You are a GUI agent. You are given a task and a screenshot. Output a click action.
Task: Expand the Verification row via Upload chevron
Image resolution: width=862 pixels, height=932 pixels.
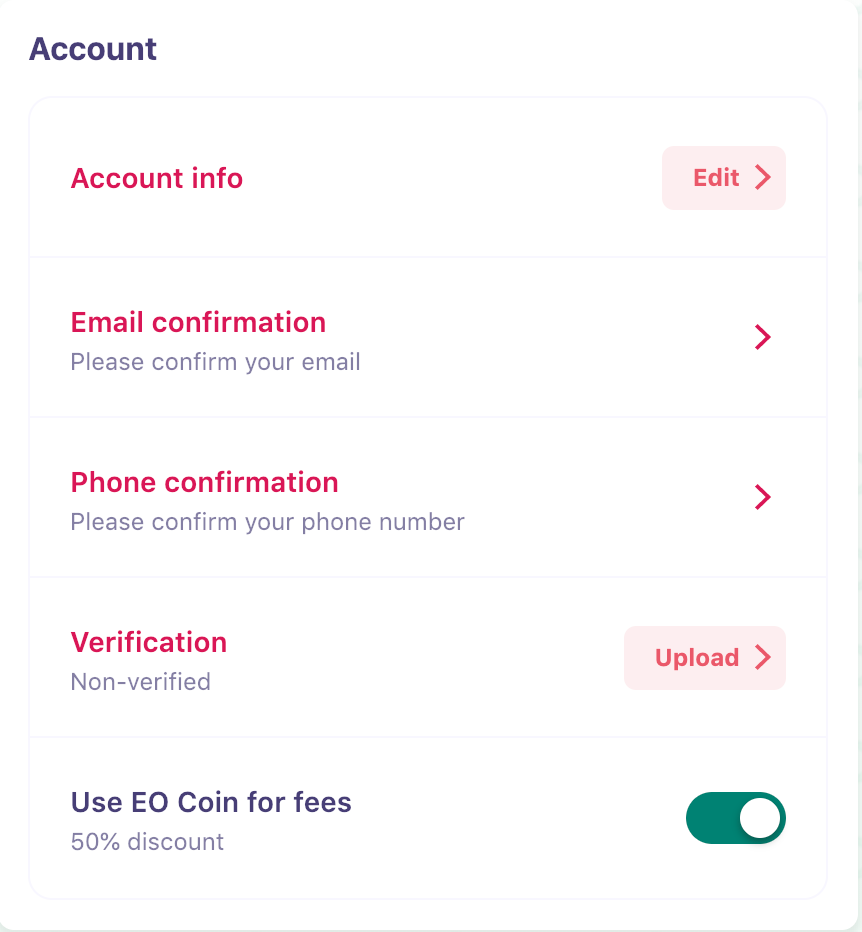pos(763,657)
